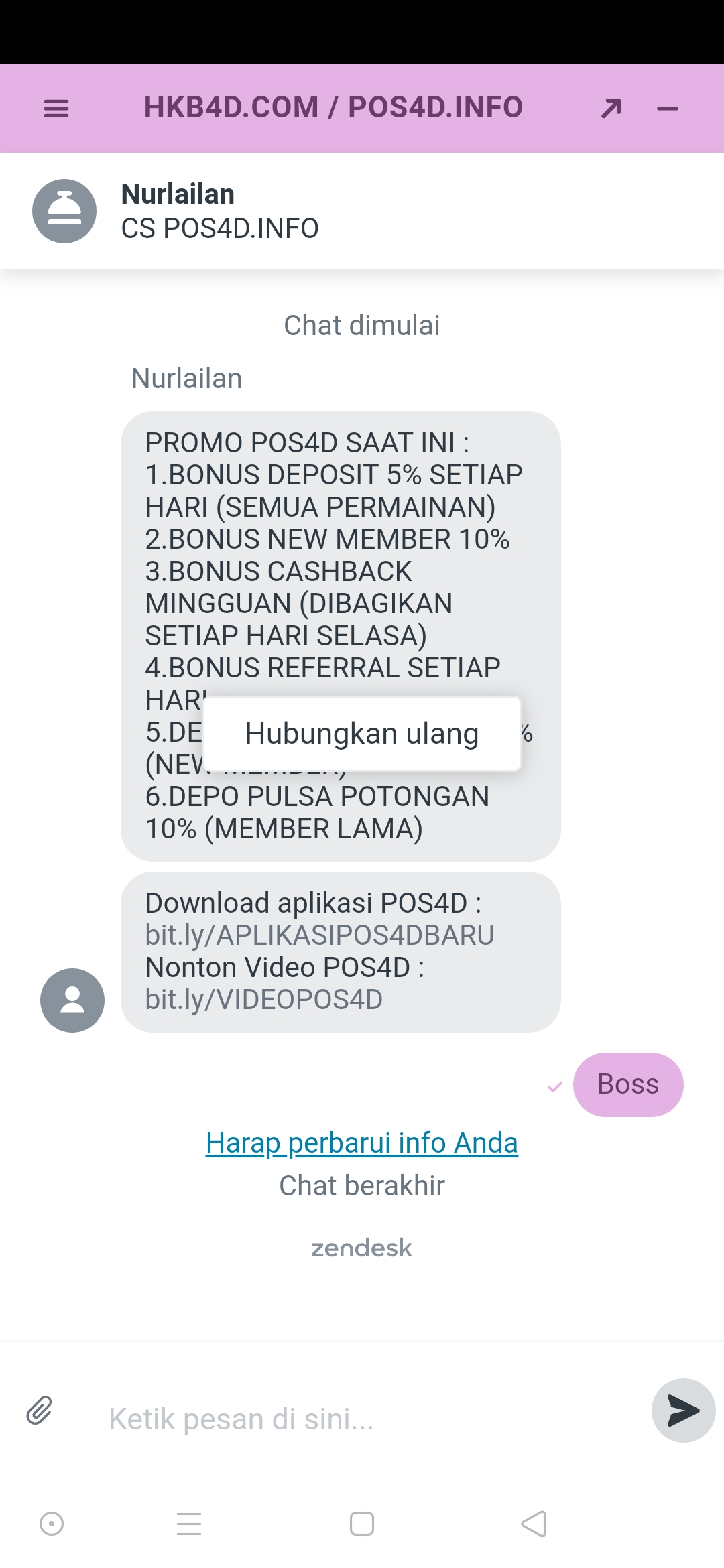Screen dimensions: 724x1568
Task: Open the hamburger menu in chat header
Action: 56,109
